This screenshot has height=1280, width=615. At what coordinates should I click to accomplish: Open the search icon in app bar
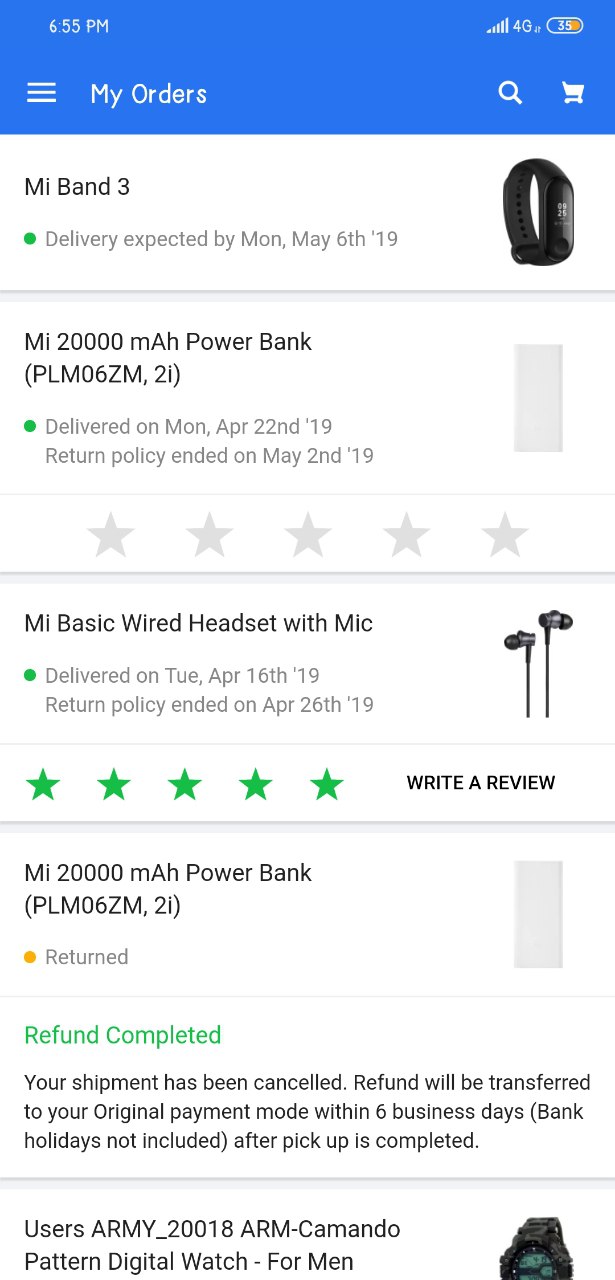tap(510, 93)
